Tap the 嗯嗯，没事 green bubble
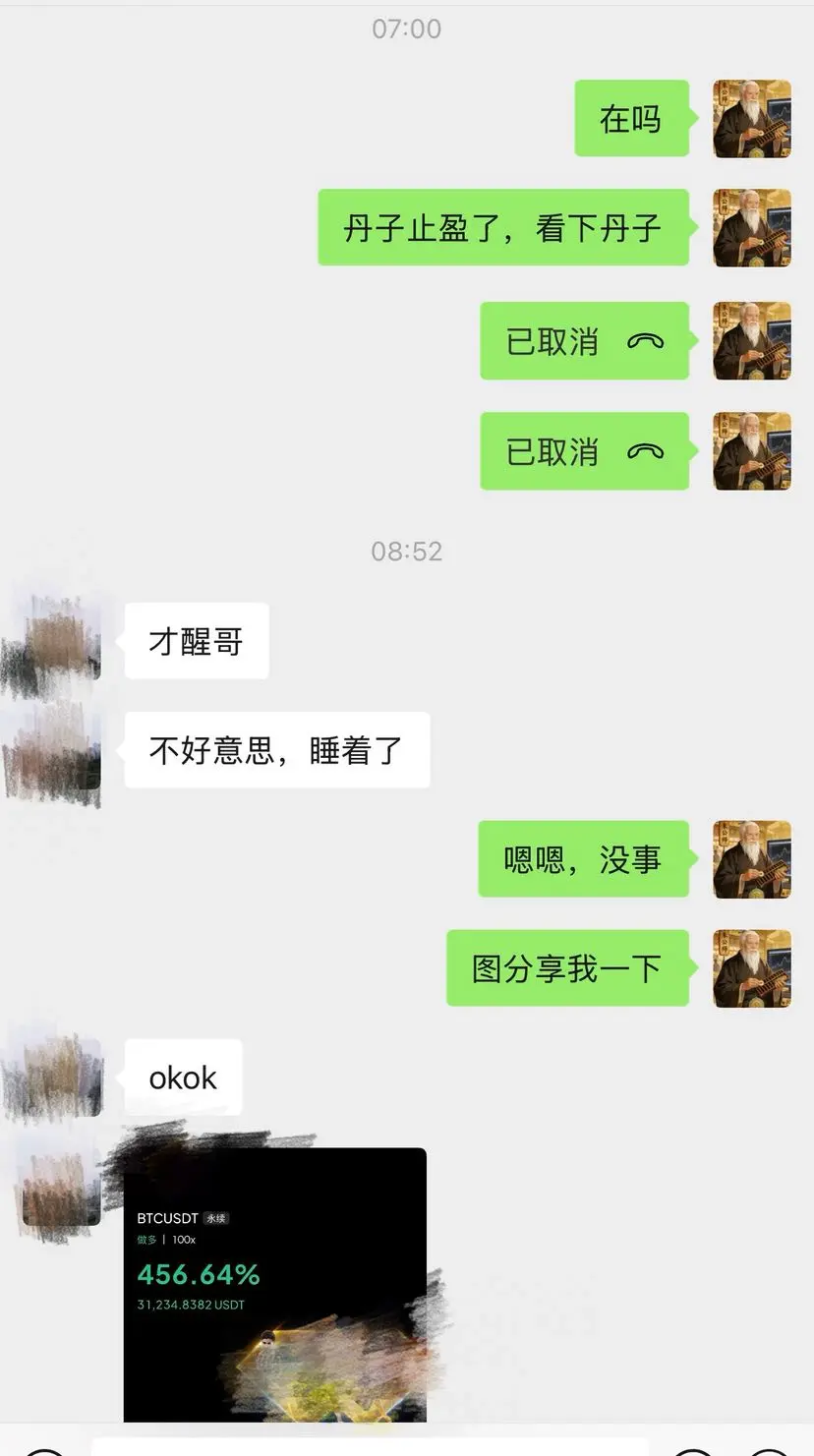The image size is (814, 1456). click(582, 858)
